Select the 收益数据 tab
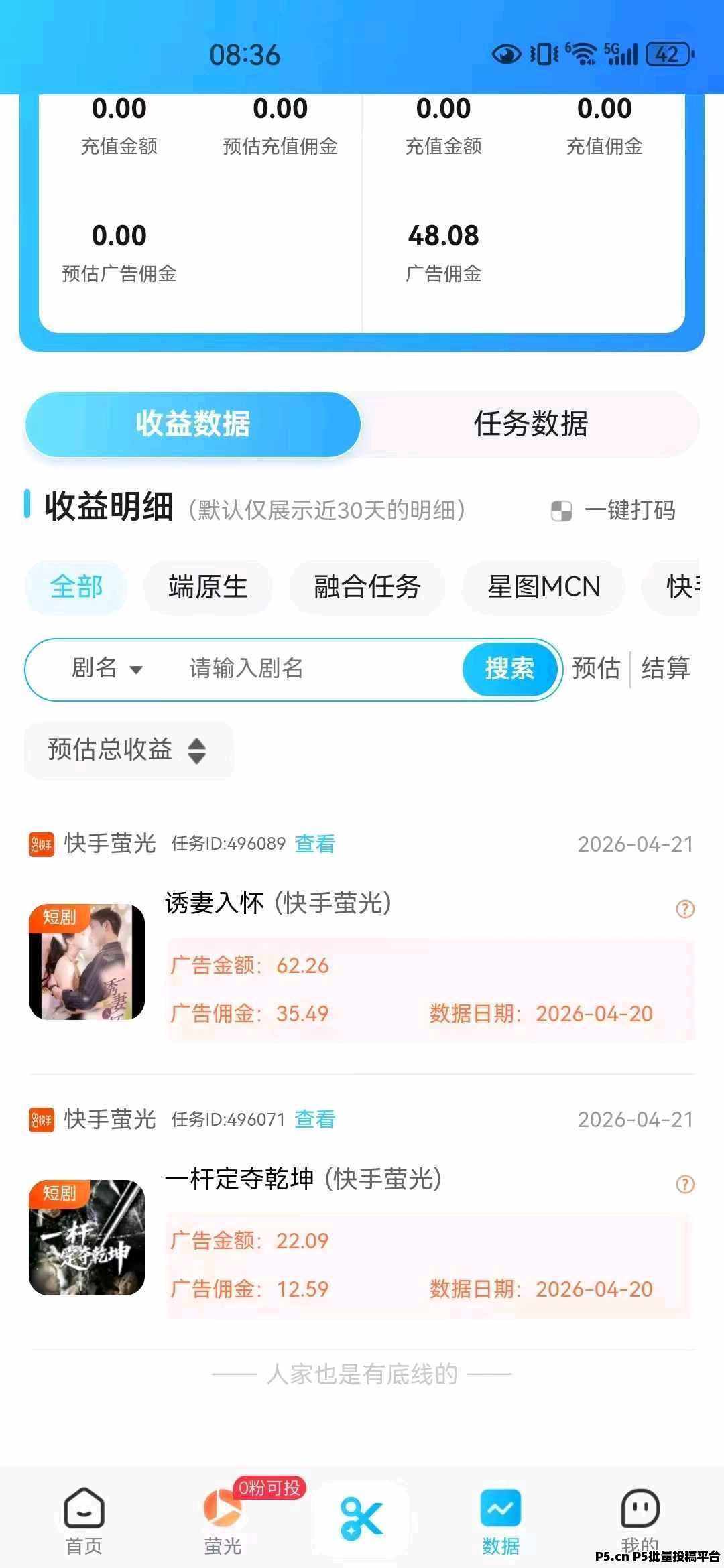Viewport: 724px width, 1568px height. 193,424
